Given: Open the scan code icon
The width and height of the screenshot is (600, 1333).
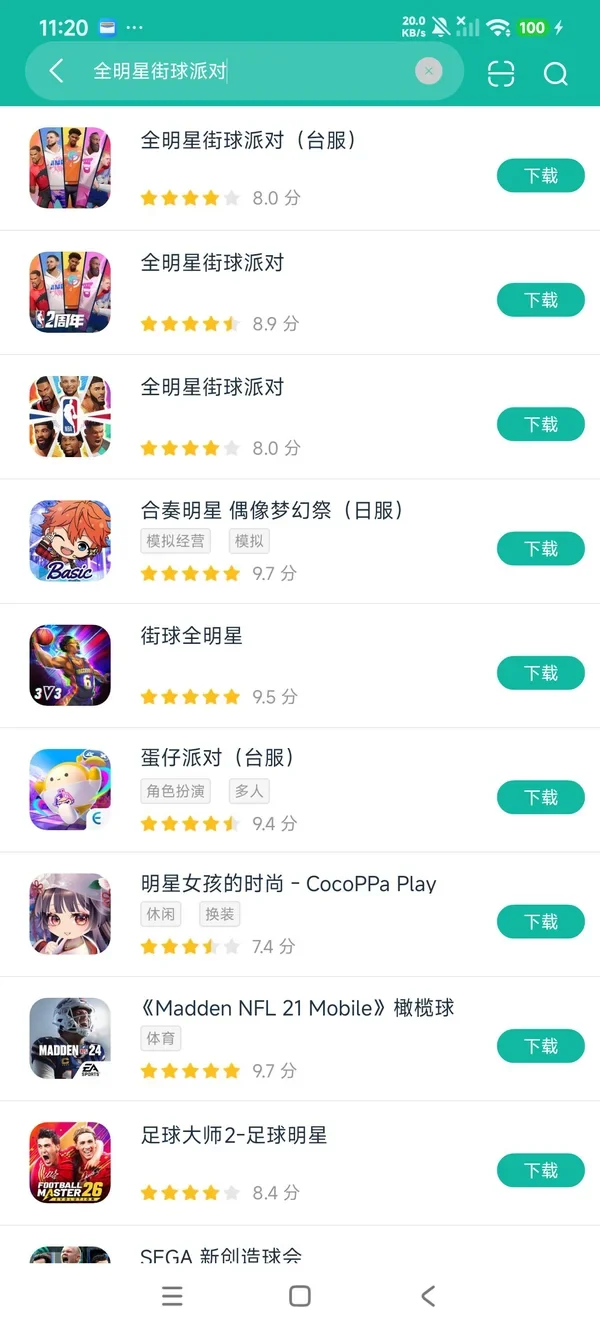Looking at the screenshot, I should 501,73.
